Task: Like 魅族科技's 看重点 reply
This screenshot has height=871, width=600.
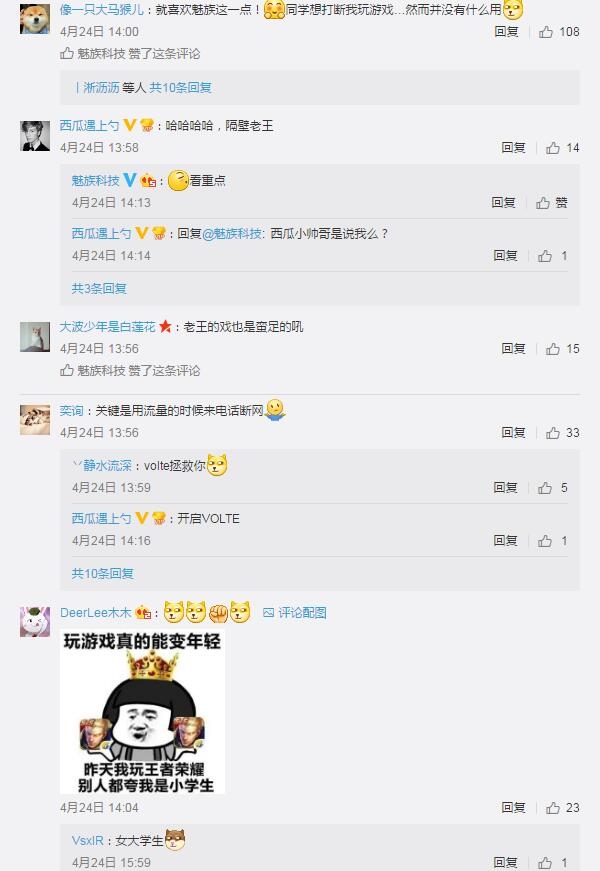Action: (552, 203)
